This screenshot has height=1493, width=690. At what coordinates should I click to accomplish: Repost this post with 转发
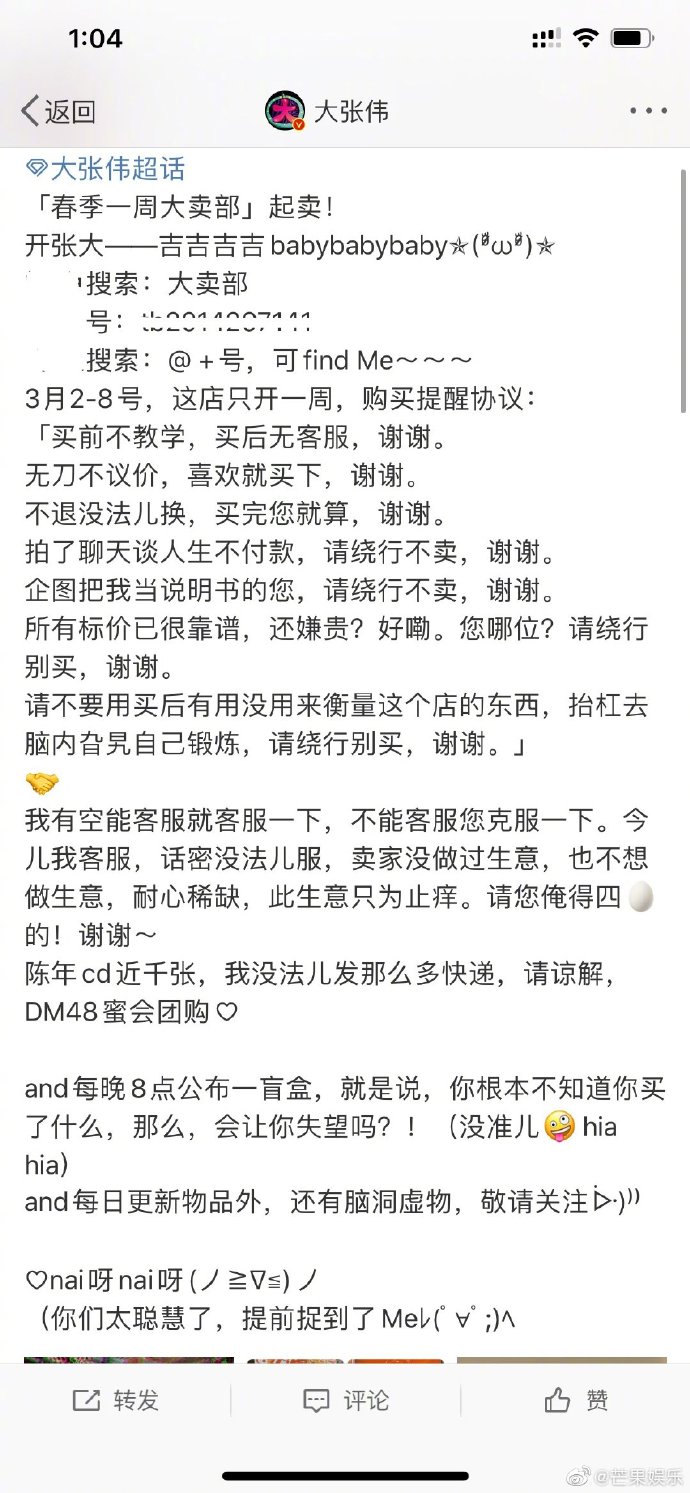[x=116, y=1400]
